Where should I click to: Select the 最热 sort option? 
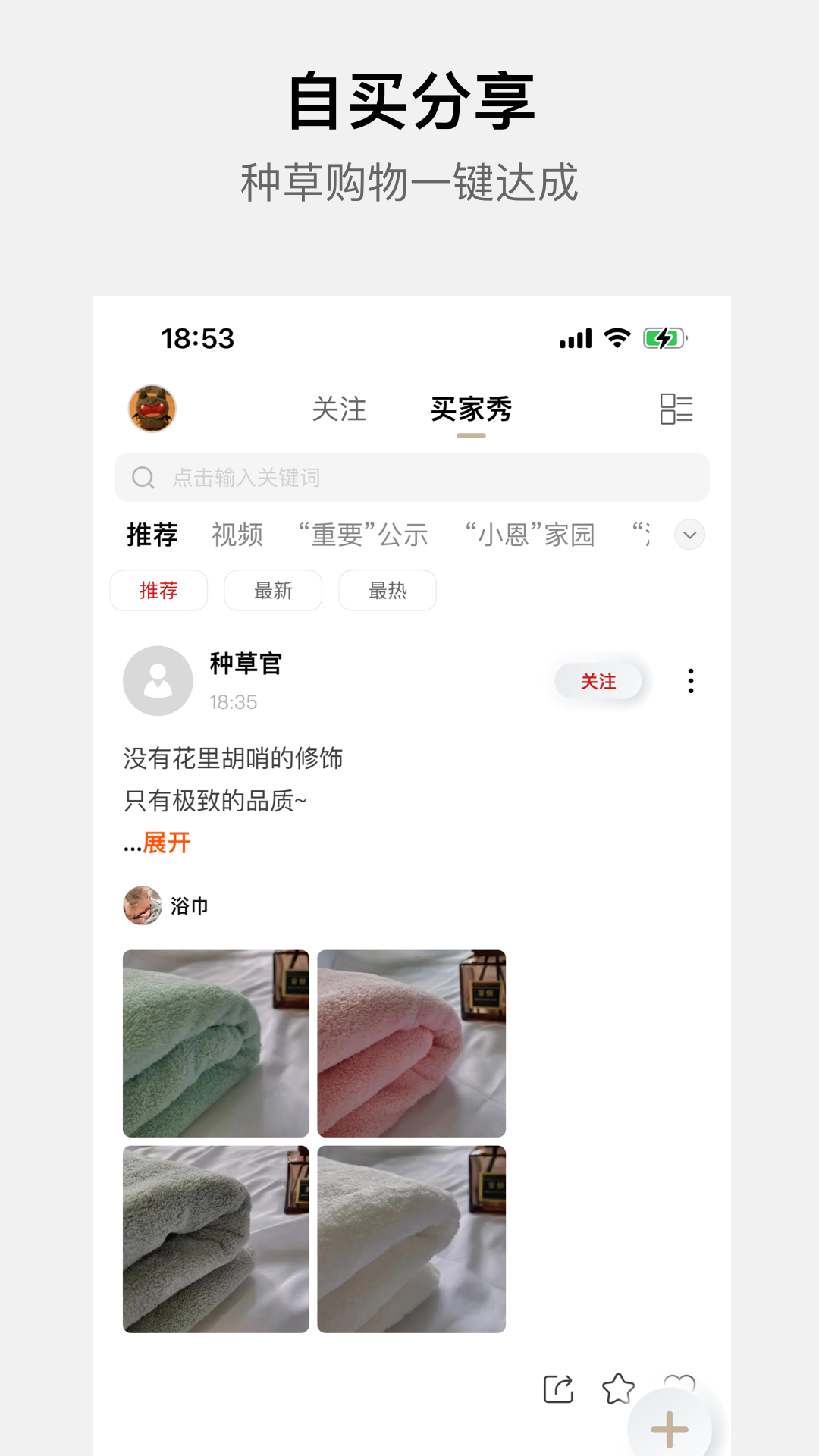click(x=388, y=590)
